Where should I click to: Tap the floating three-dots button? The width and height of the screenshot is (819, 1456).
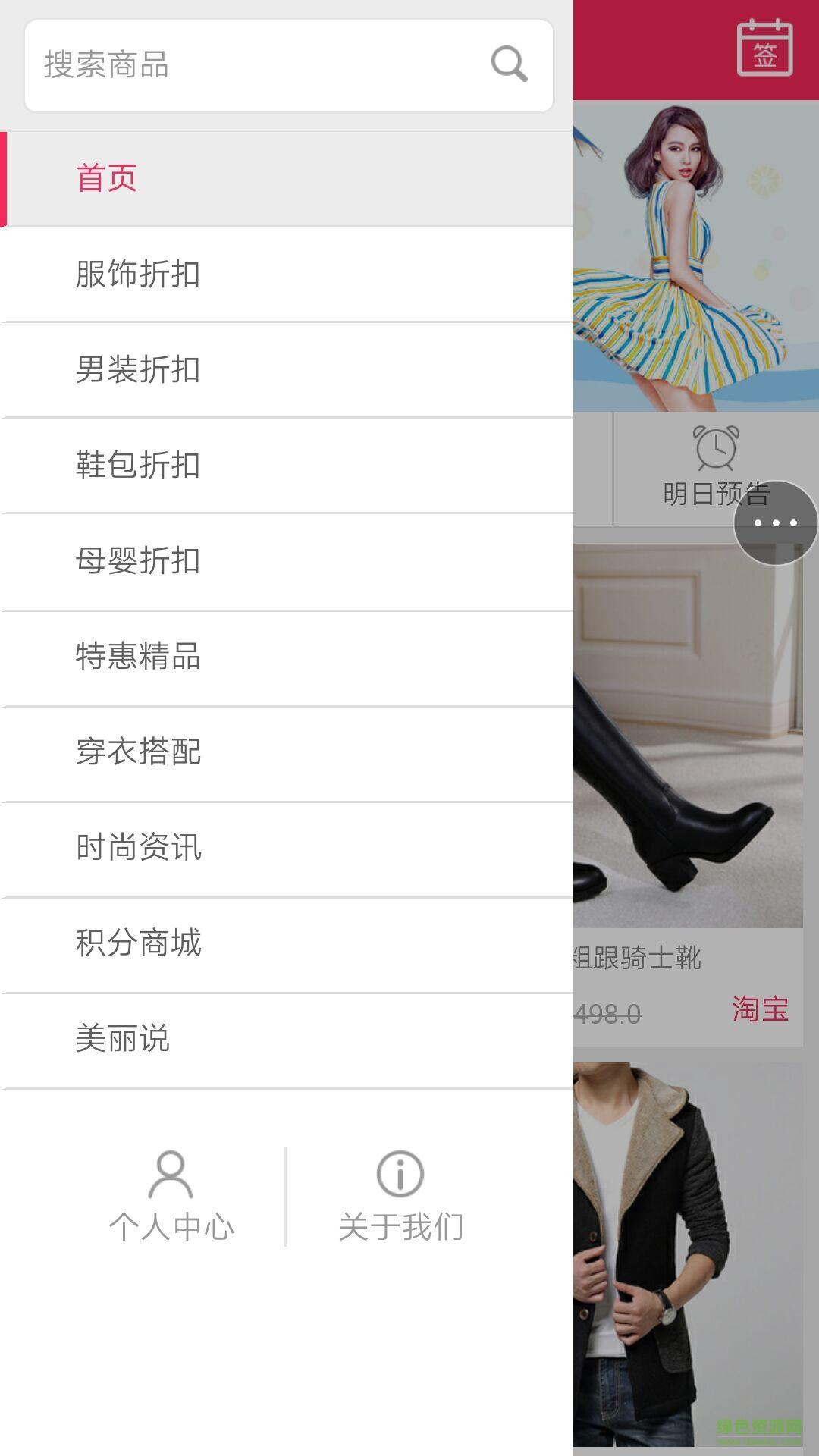775,523
